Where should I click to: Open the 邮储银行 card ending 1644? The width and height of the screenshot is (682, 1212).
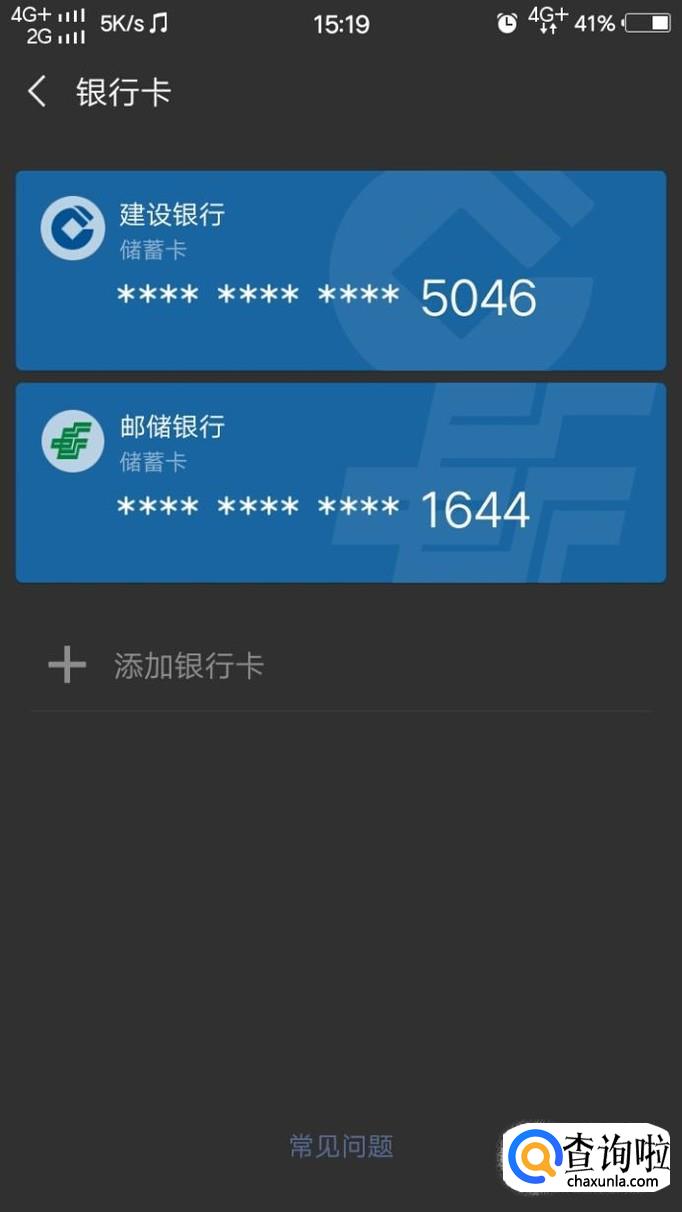coord(340,482)
